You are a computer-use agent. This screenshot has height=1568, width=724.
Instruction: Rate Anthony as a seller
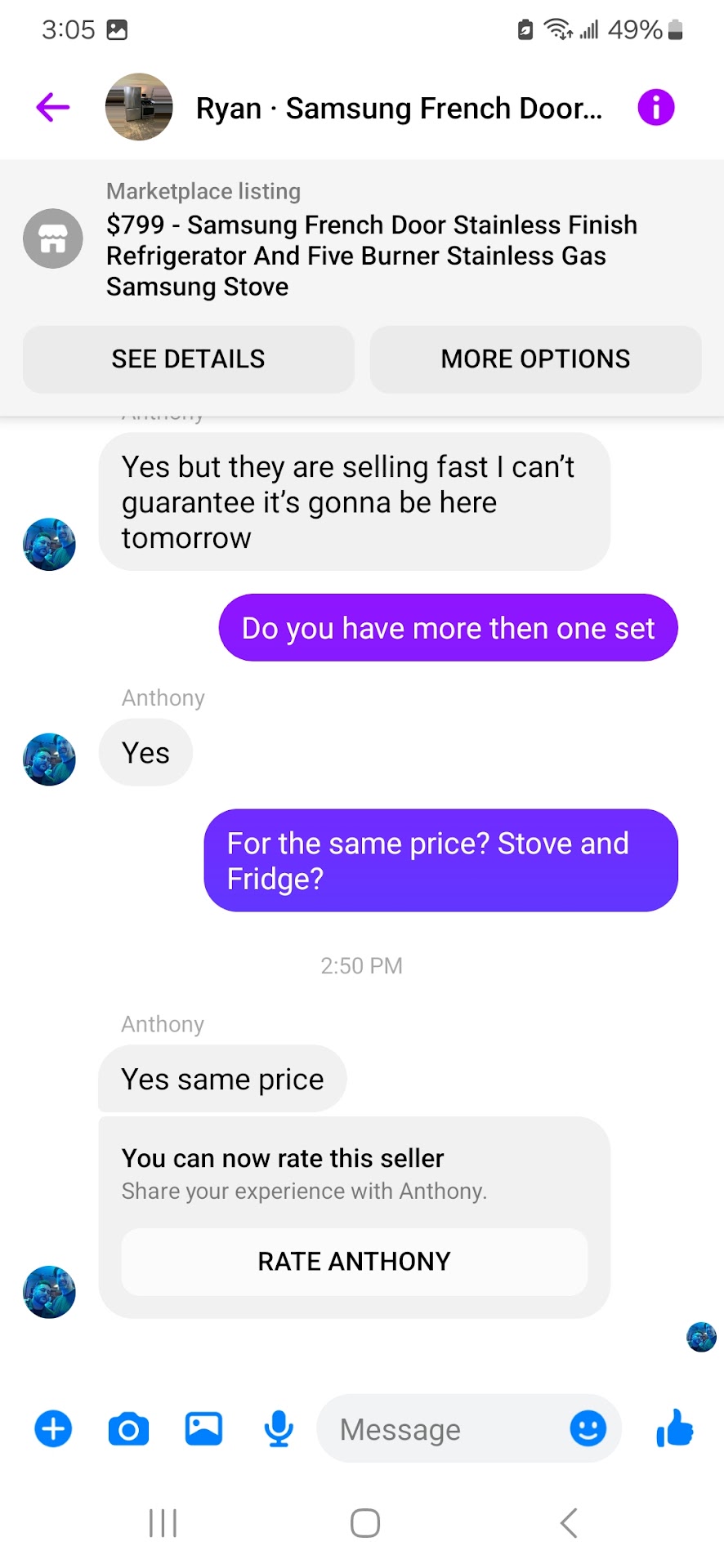354,1262
